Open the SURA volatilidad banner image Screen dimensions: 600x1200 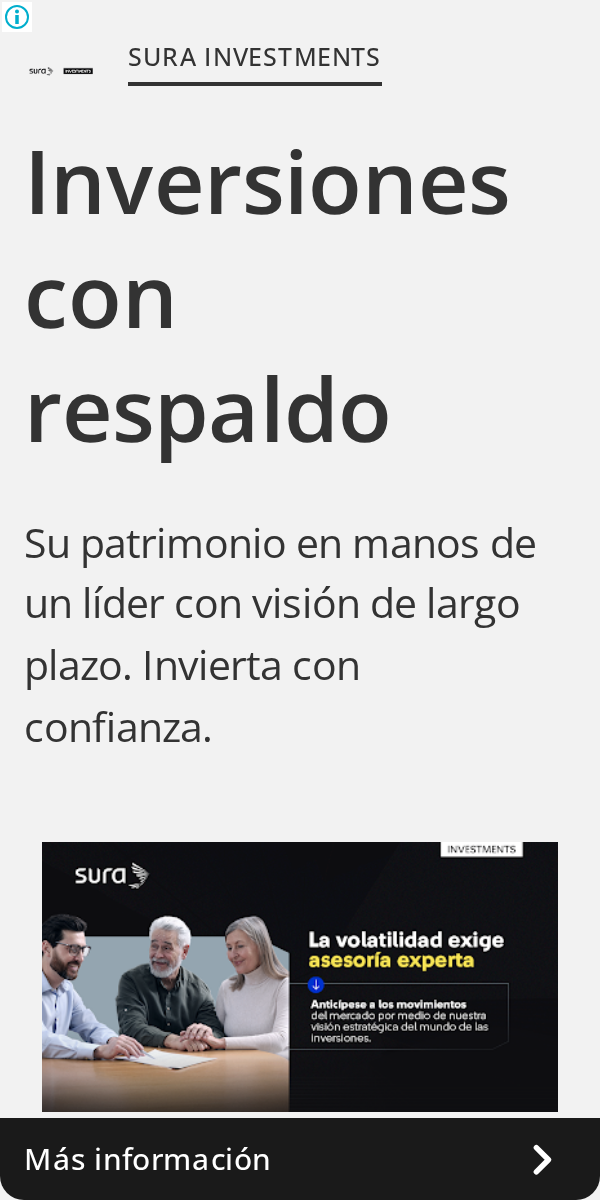tap(300, 976)
